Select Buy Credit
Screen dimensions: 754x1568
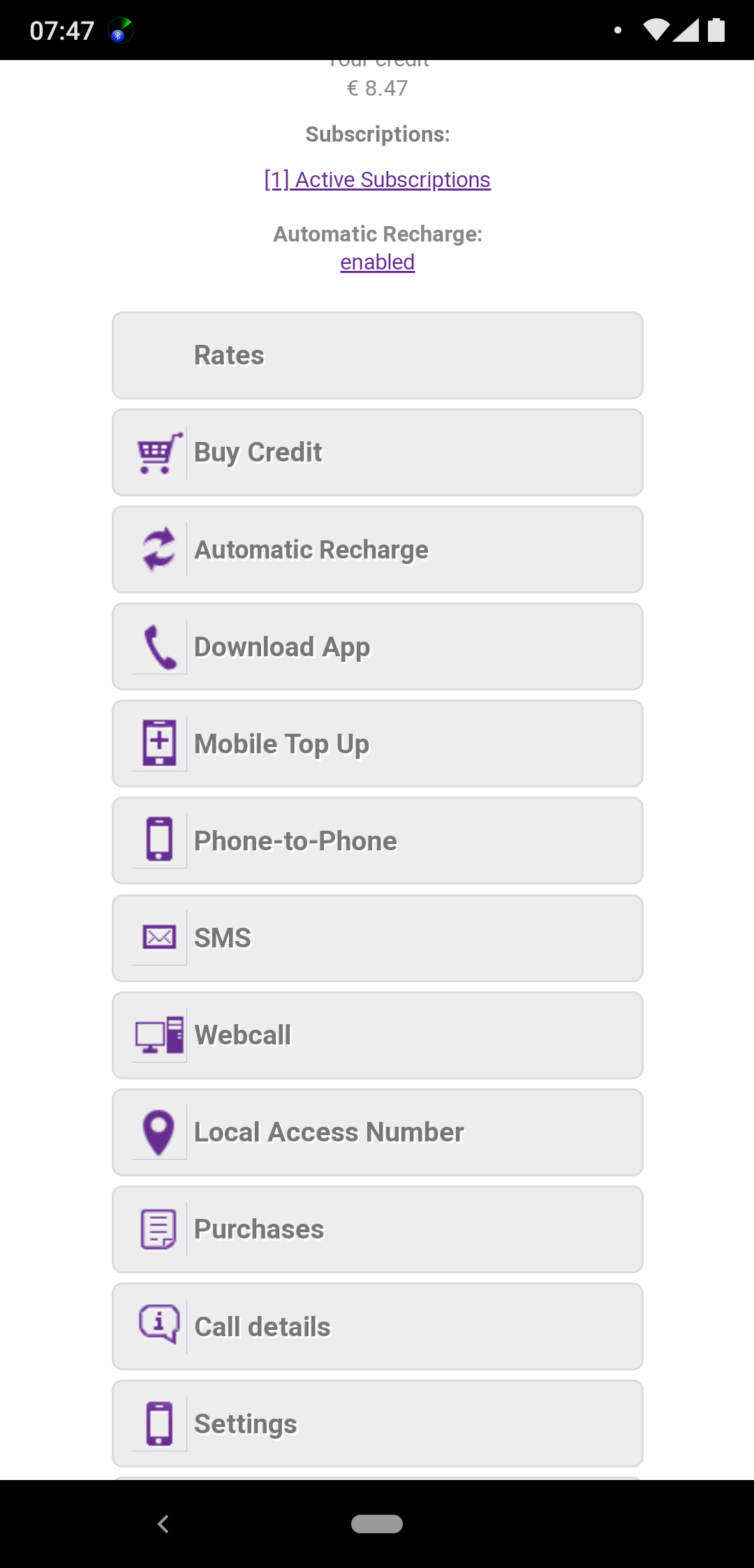[377, 452]
